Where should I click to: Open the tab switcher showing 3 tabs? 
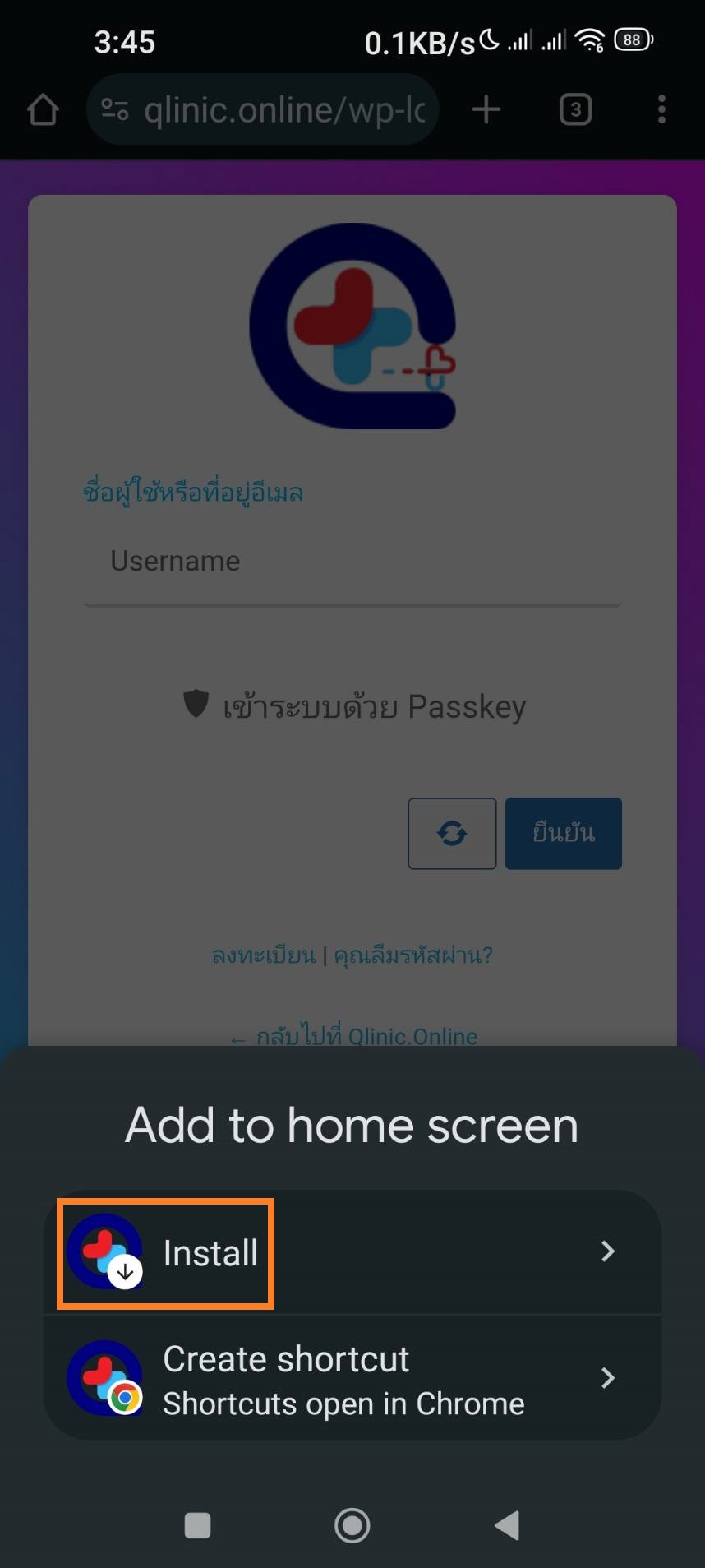pos(575,109)
